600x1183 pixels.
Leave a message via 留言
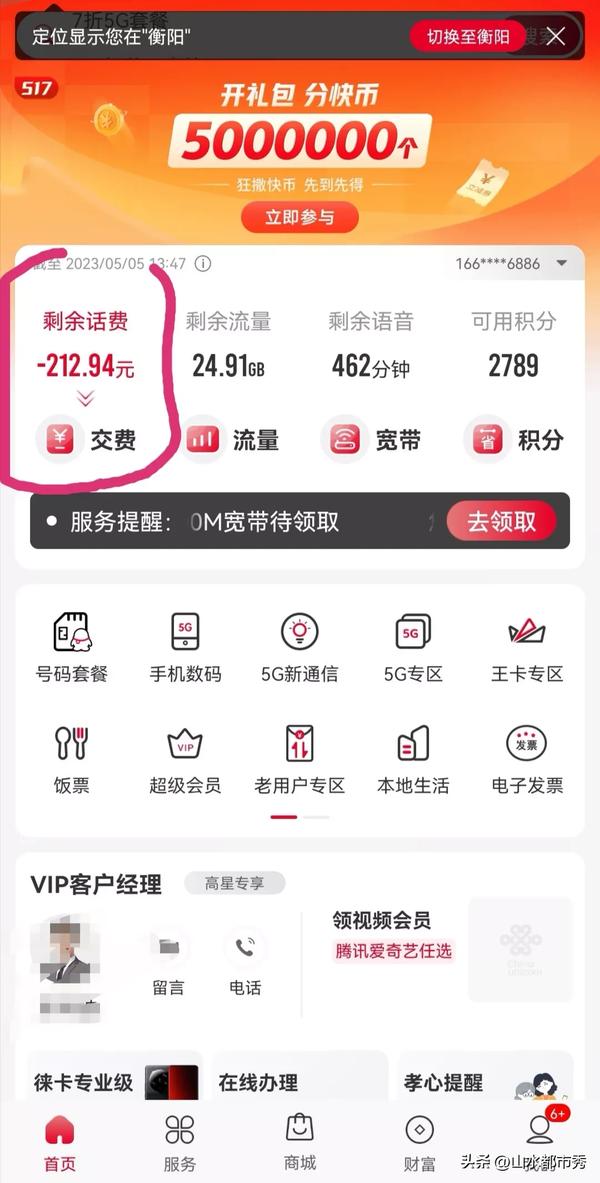(168, 962)
